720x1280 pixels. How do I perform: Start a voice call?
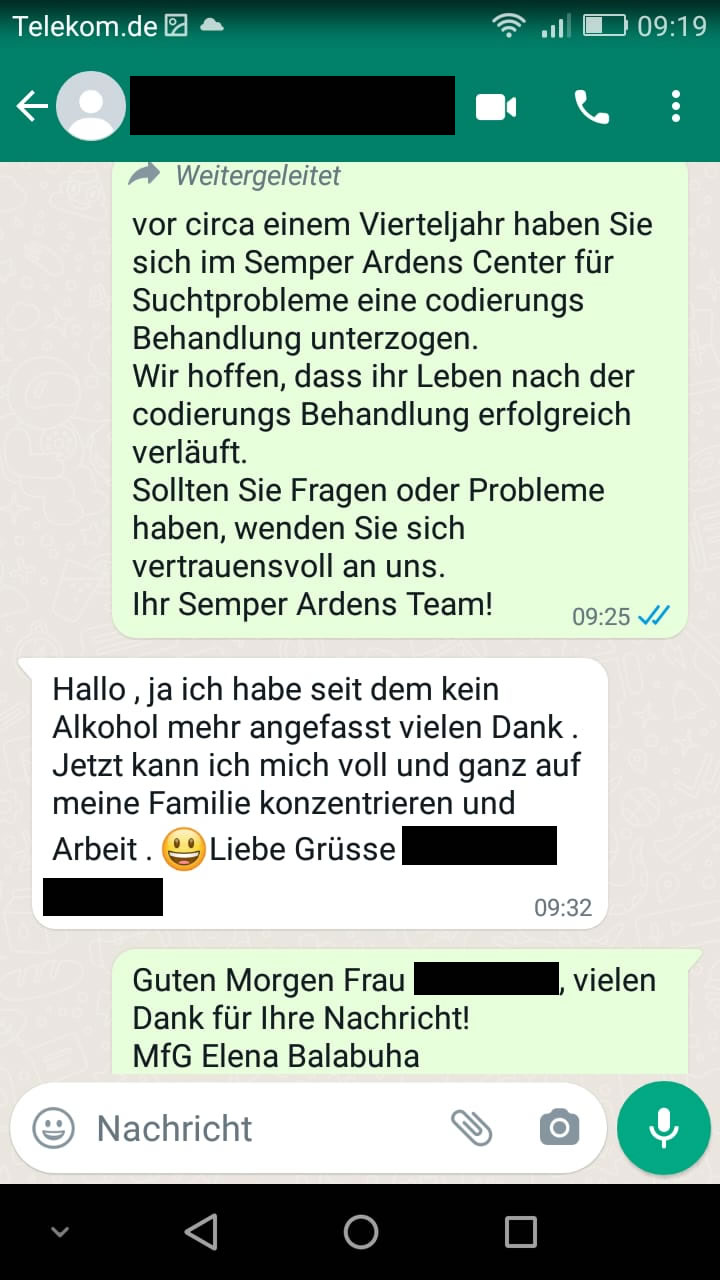click(x=591, y=106)
